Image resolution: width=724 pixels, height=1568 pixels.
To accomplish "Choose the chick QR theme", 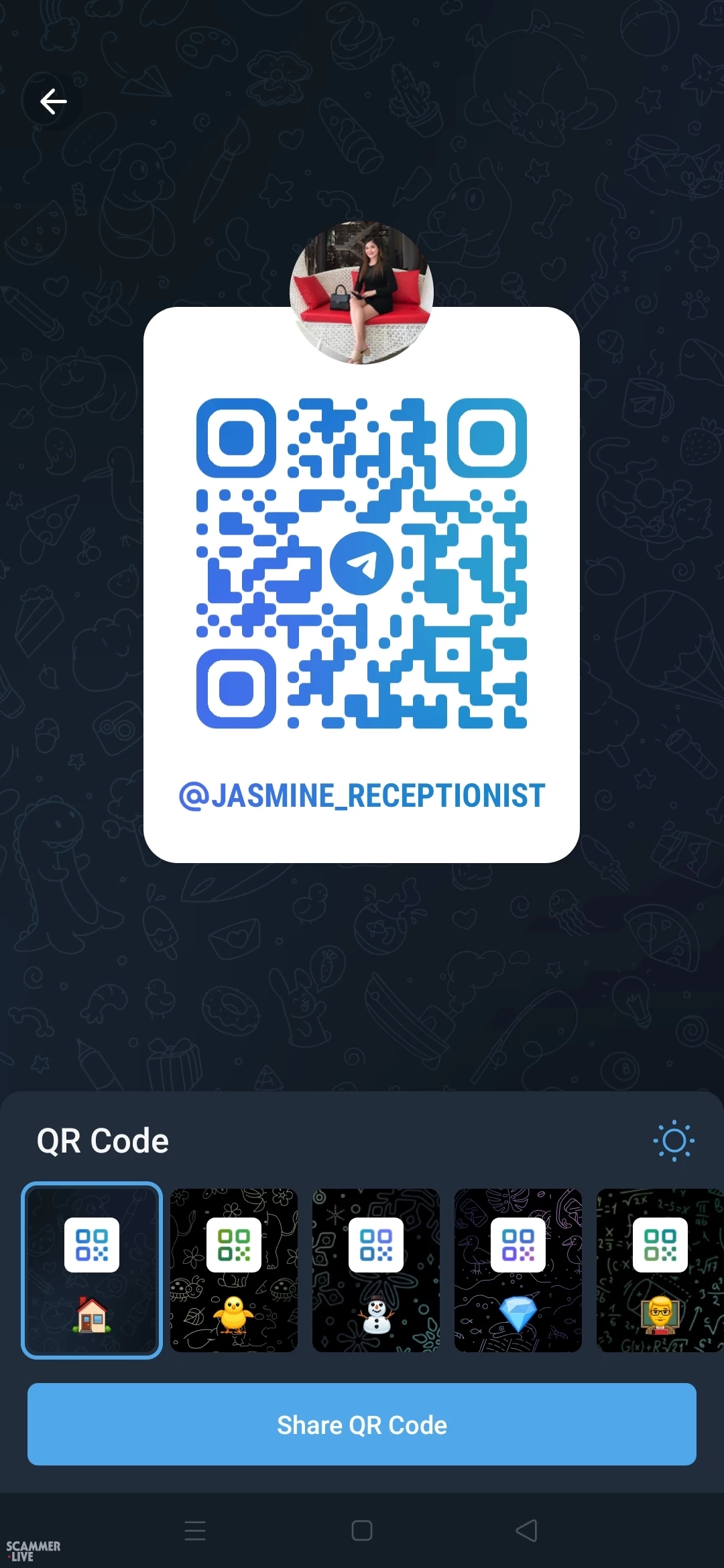I will coord(234,1270).
